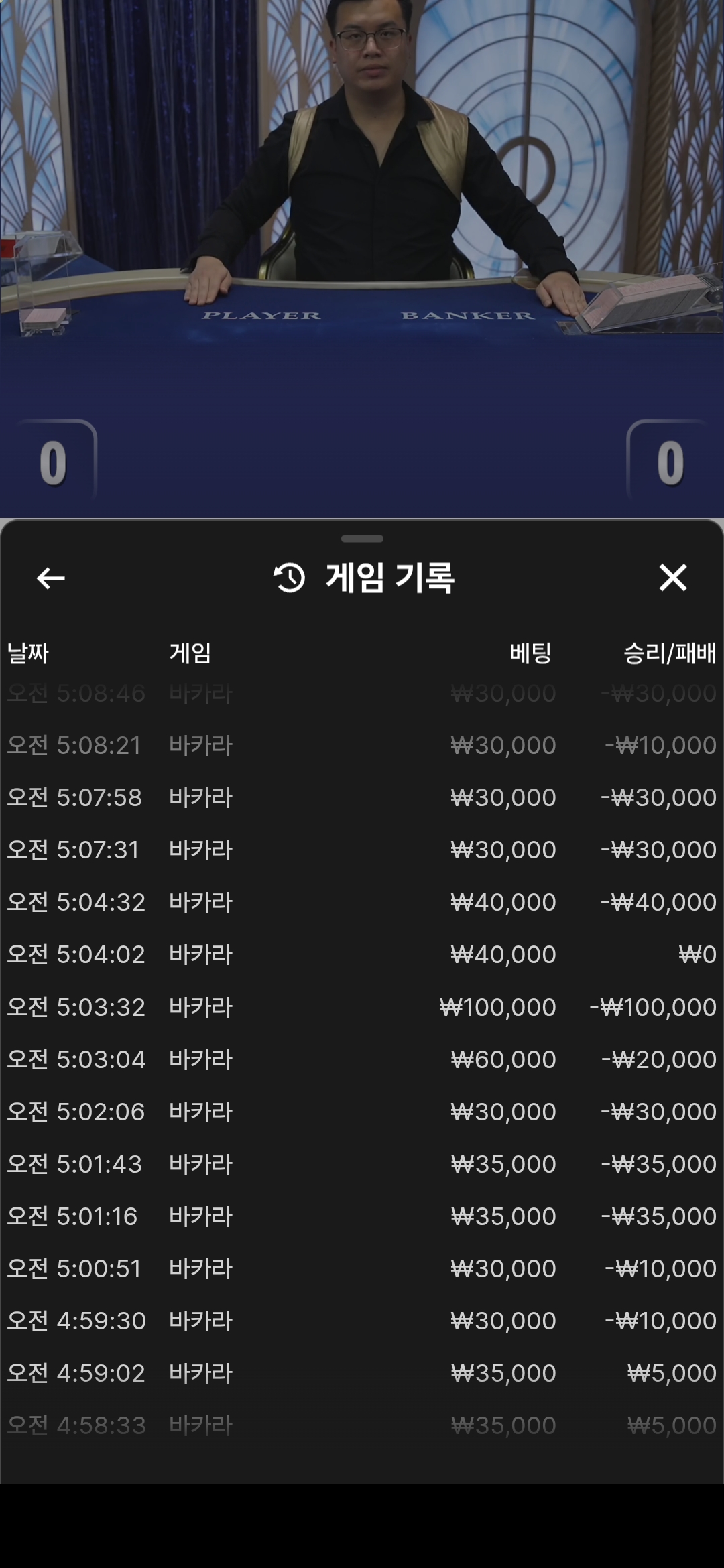View the 오전 5:07:58 game record details
Viewport: 724px width, 1568px height.
coord(362,797)
